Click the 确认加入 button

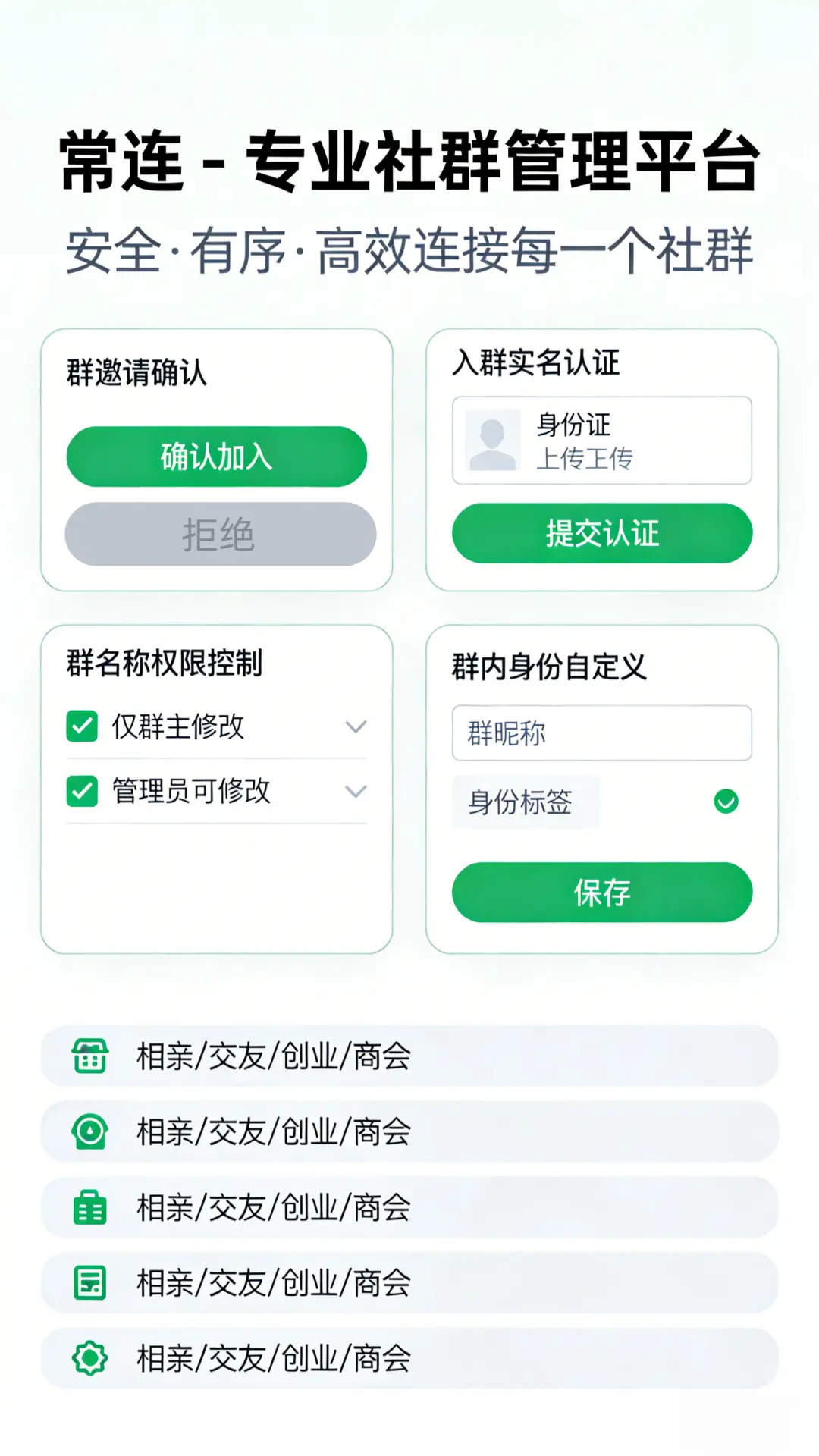point(217,456)
